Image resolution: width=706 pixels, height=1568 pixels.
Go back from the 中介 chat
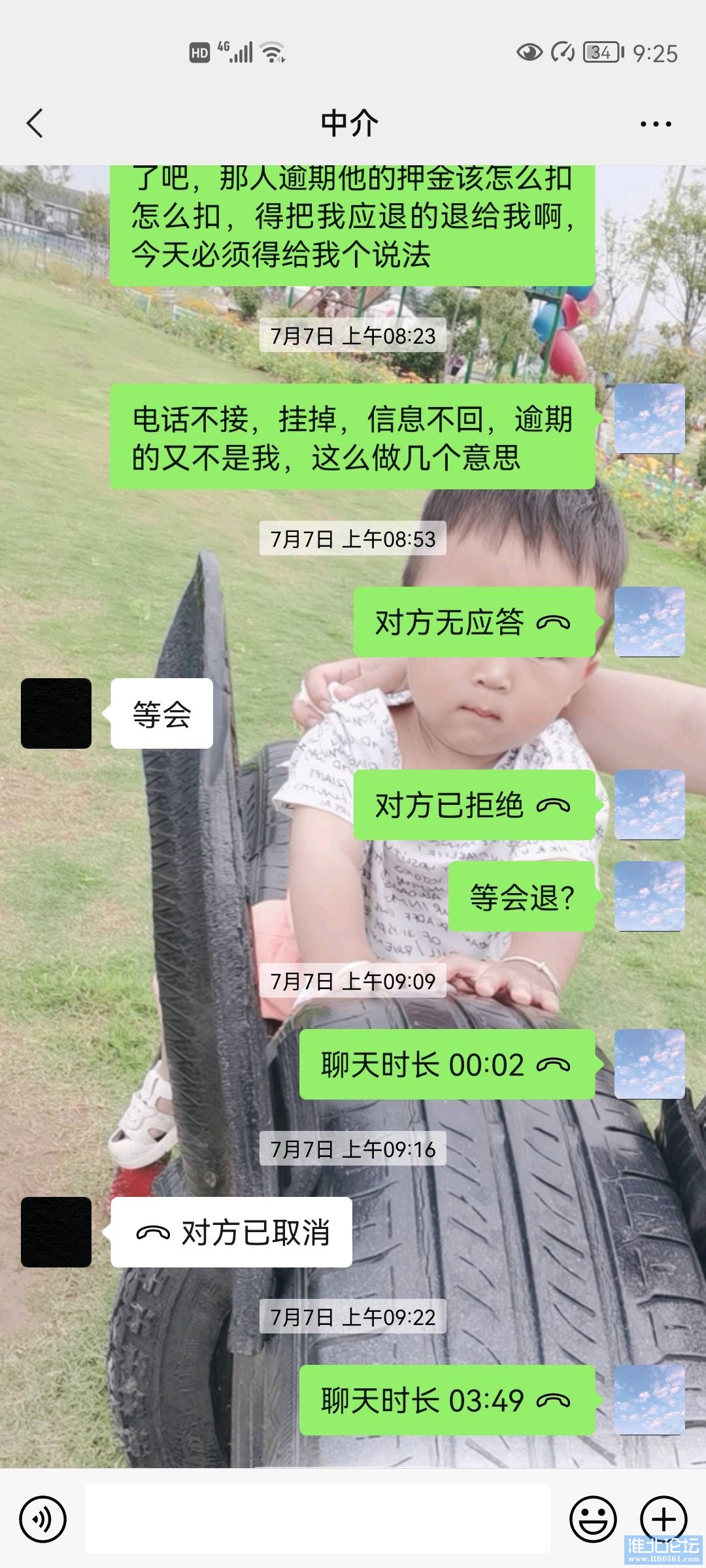(x=35, y=123)
